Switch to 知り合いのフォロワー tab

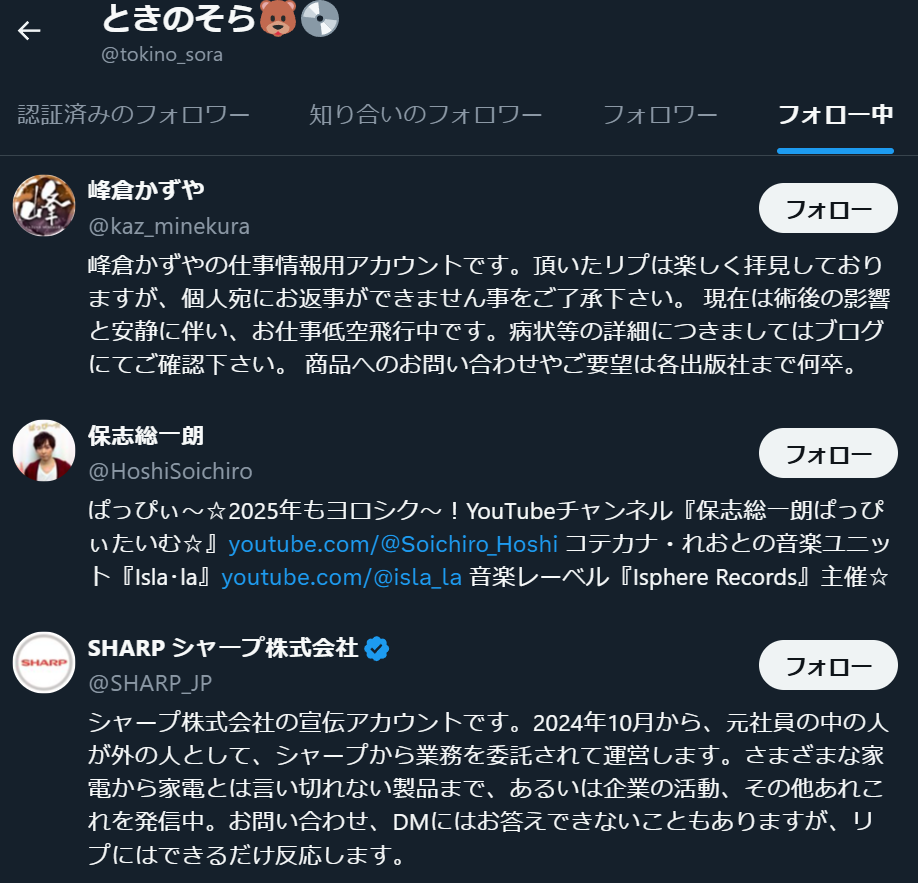point(426,115)
